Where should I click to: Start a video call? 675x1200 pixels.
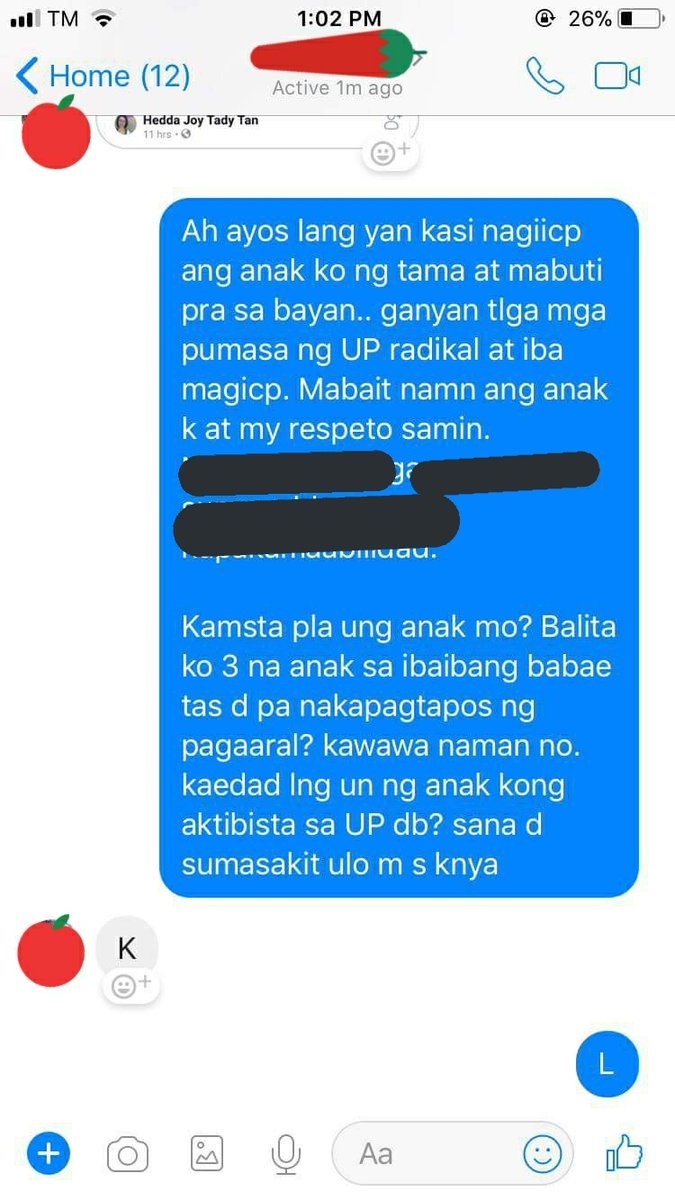coord(617,76)
